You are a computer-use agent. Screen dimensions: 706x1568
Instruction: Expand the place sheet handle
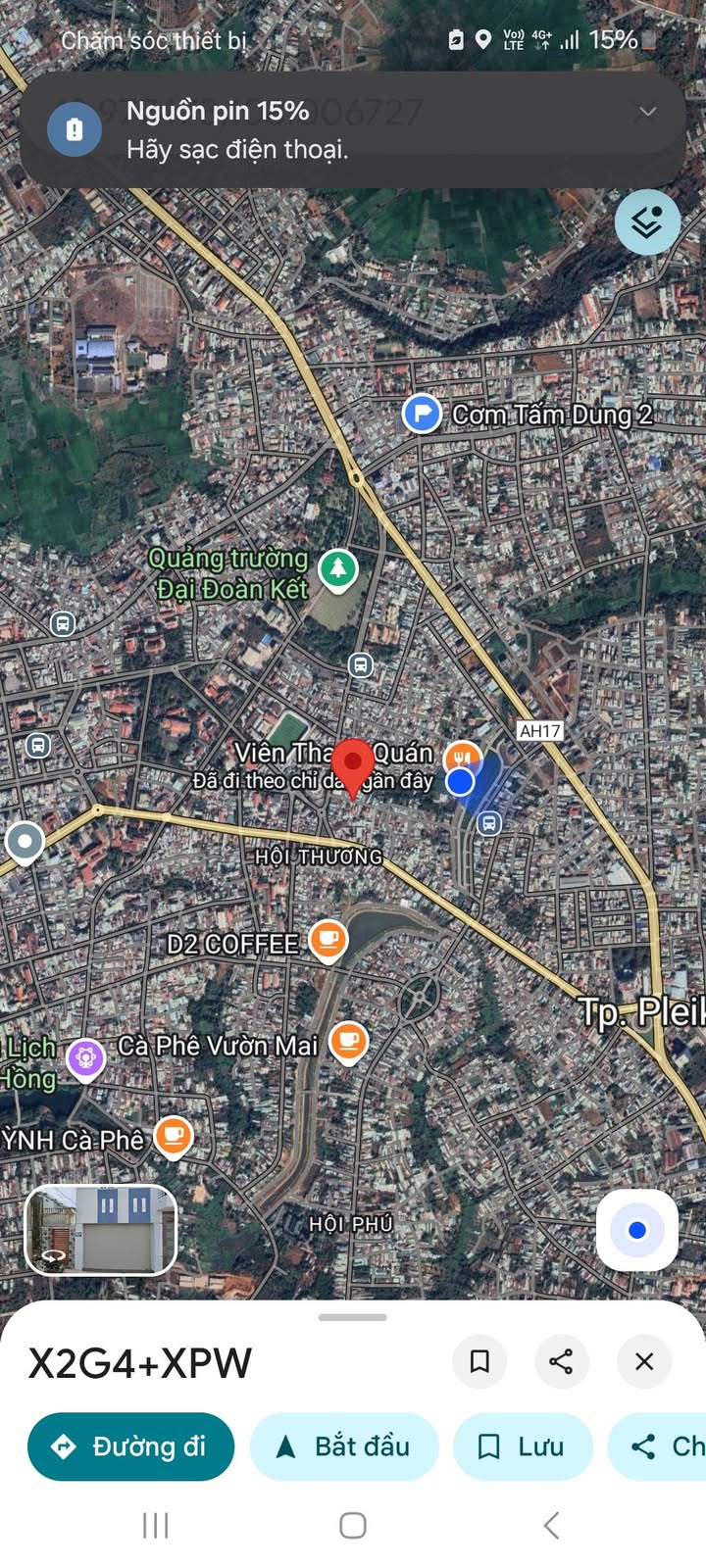click(x=353, y=1317)
